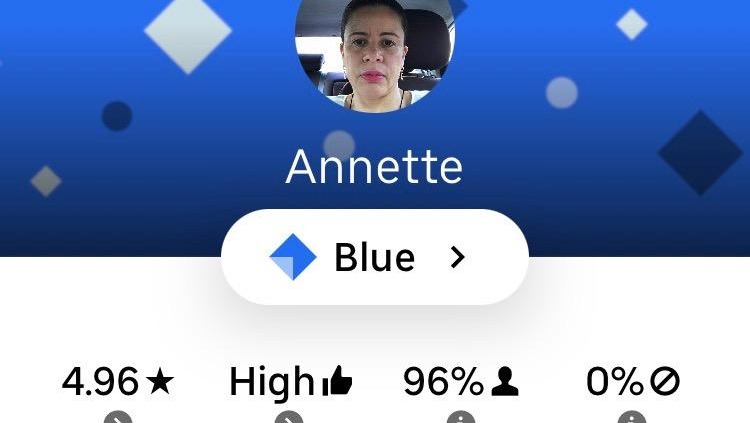The height and width of the screenshot is (423, 750).
Task: Open the Blue tier status button
Action: pos(374,257)
